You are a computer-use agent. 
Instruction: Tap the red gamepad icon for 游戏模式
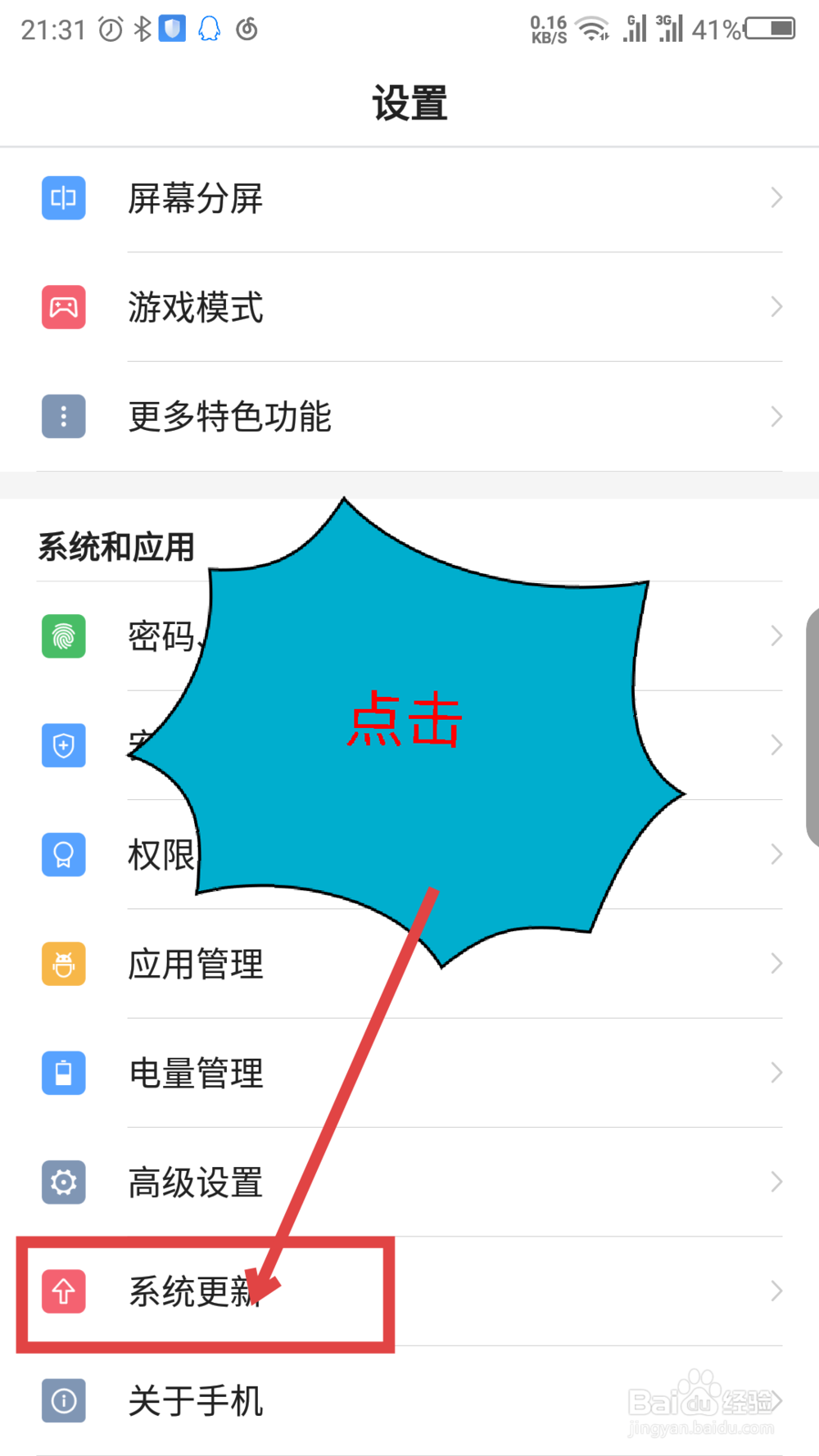(x=63, y=308)
